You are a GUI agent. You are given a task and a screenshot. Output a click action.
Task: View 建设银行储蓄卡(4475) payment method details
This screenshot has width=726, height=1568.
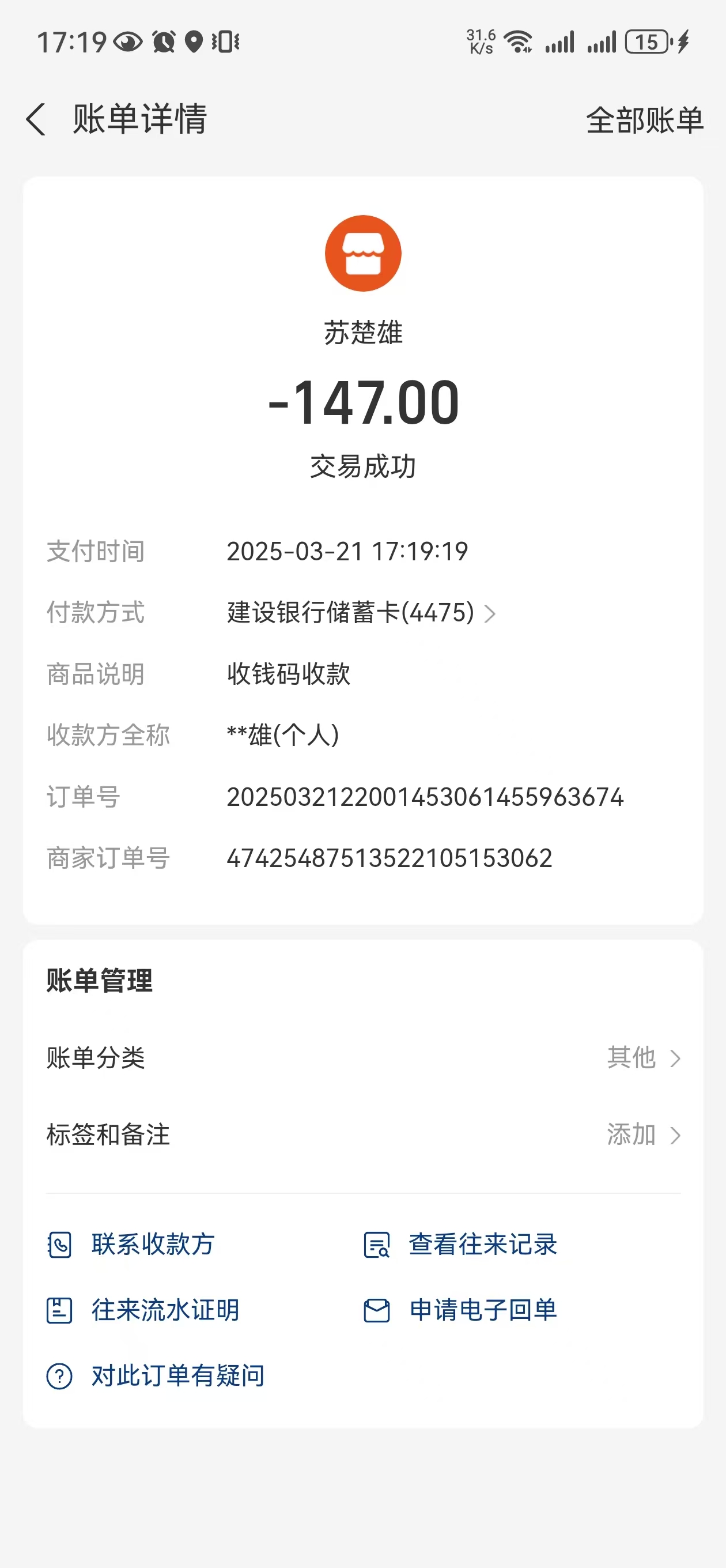361,613
